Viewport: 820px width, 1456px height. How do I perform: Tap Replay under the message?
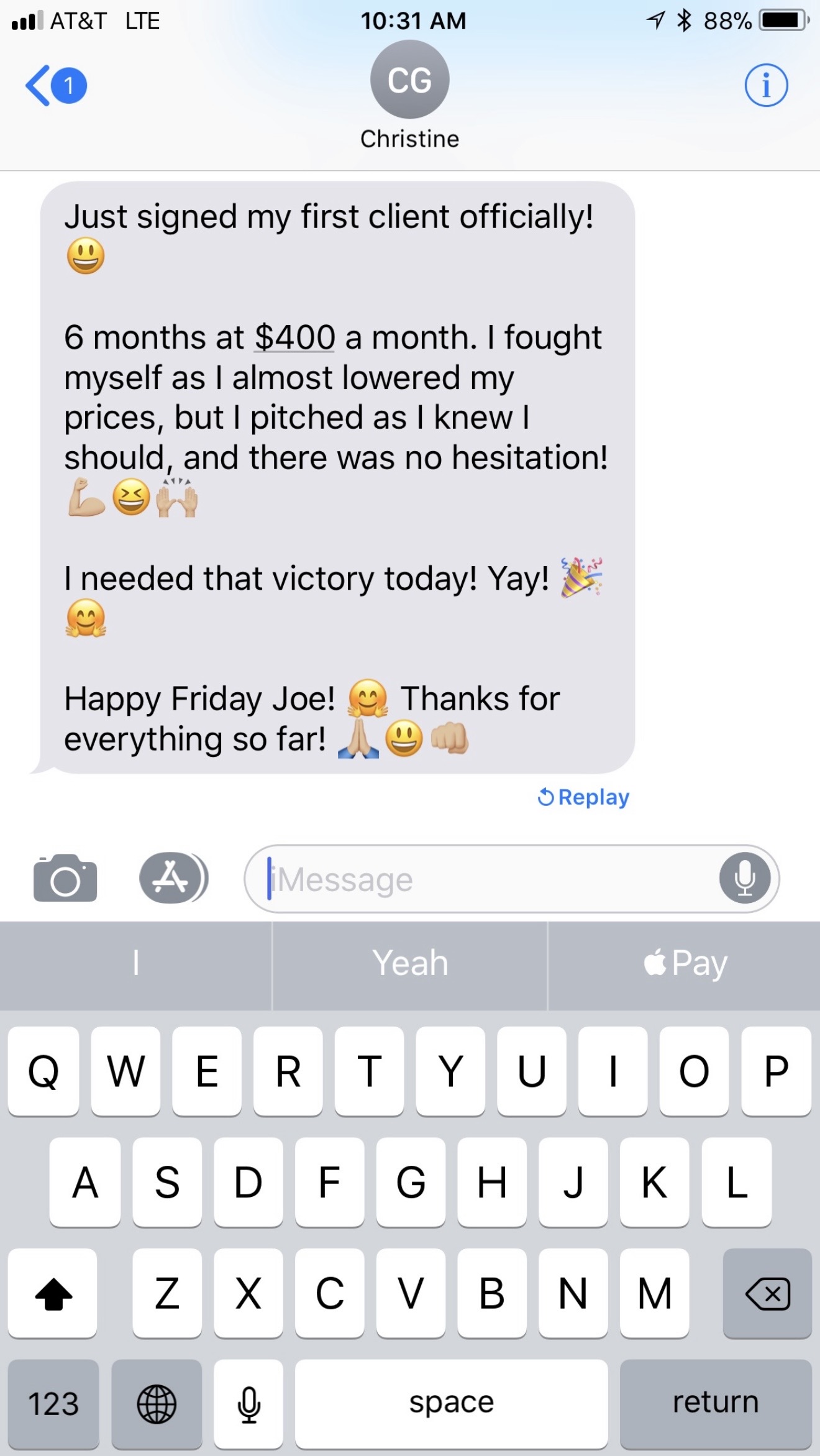(584, 797)
